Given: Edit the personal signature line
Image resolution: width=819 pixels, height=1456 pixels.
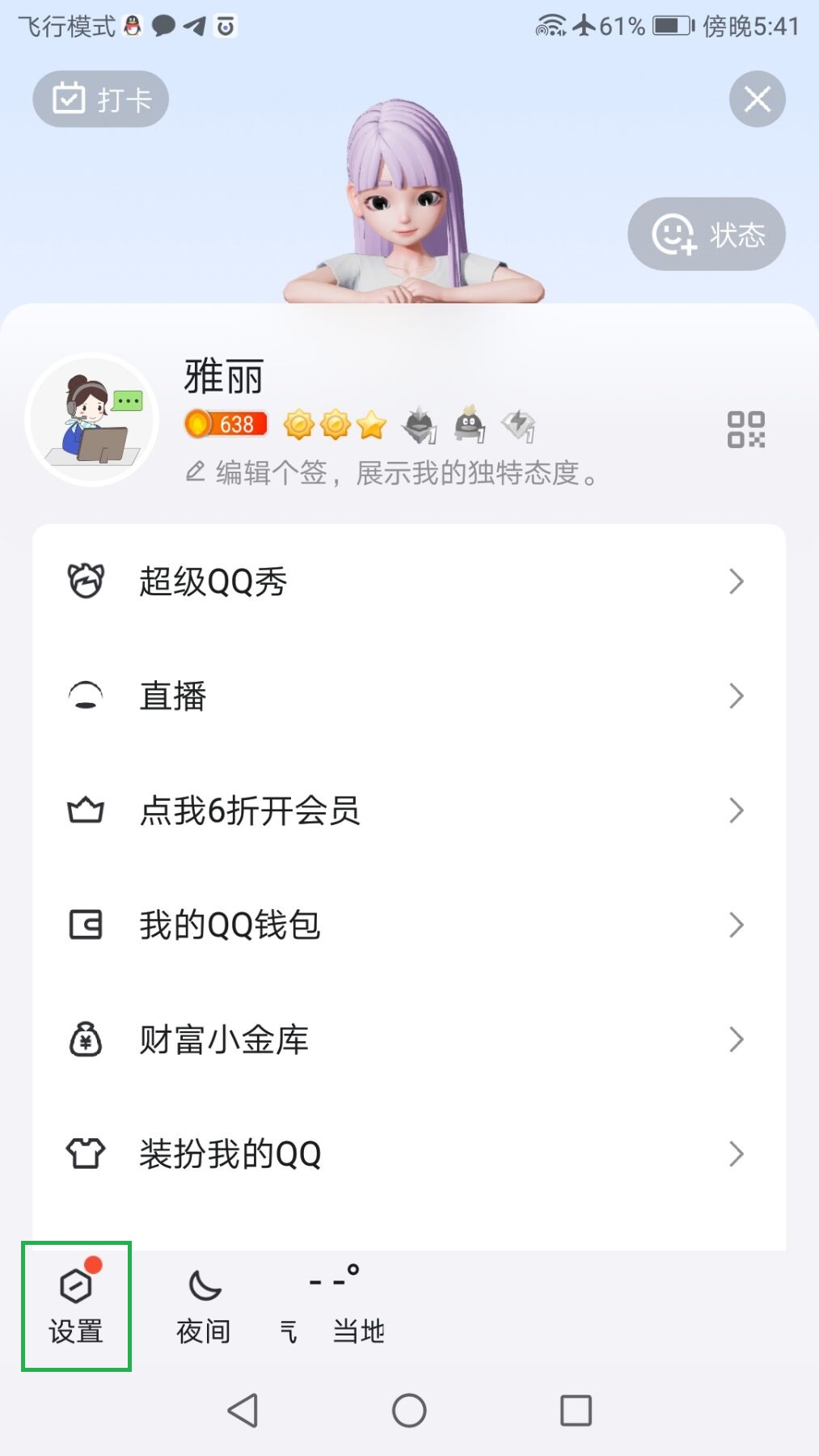Looking at the screenshot, I should pyautogui.click(x=396, y=473).
